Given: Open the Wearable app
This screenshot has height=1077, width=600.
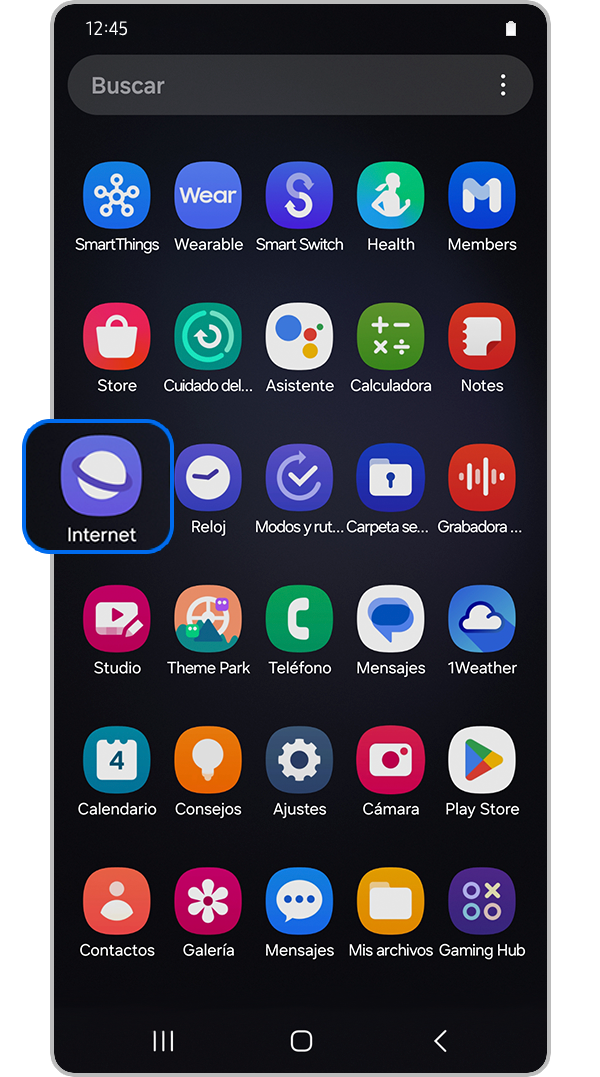Looking at the screenshot, I should pyautogui.click(x=208, y=196).
